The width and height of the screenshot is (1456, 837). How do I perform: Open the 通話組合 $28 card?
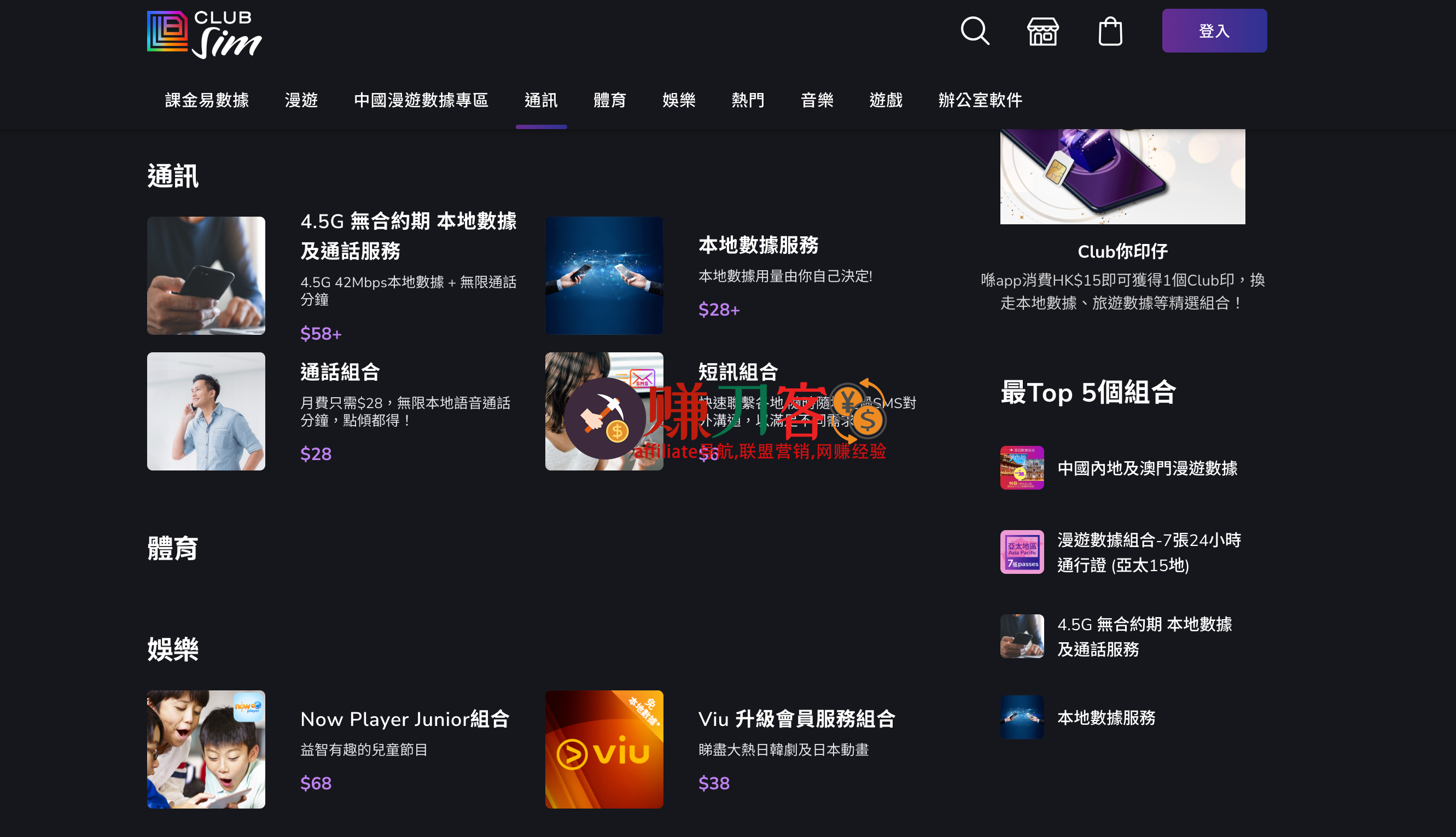click(x=339, y=373)
